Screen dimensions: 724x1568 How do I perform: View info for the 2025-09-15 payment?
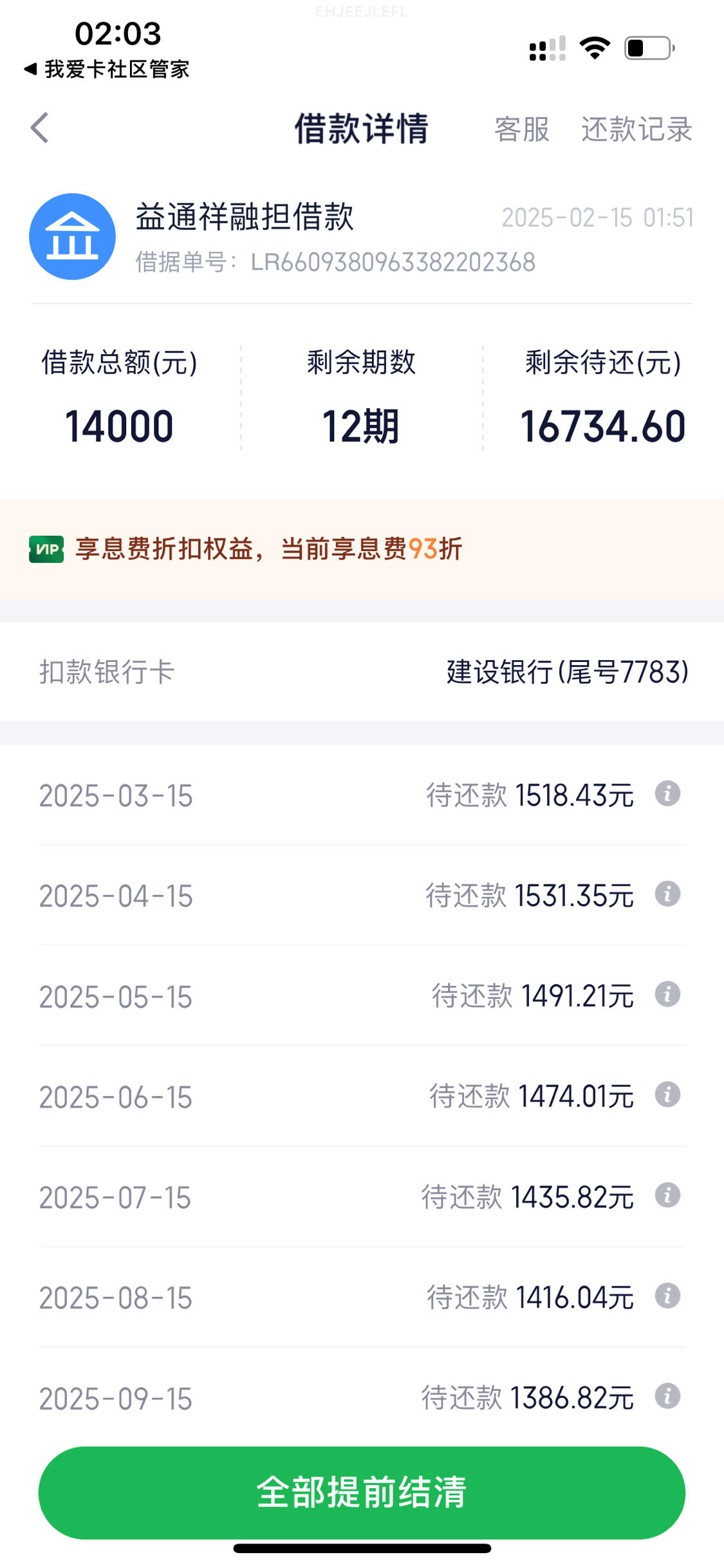[x=667, y=1396]
